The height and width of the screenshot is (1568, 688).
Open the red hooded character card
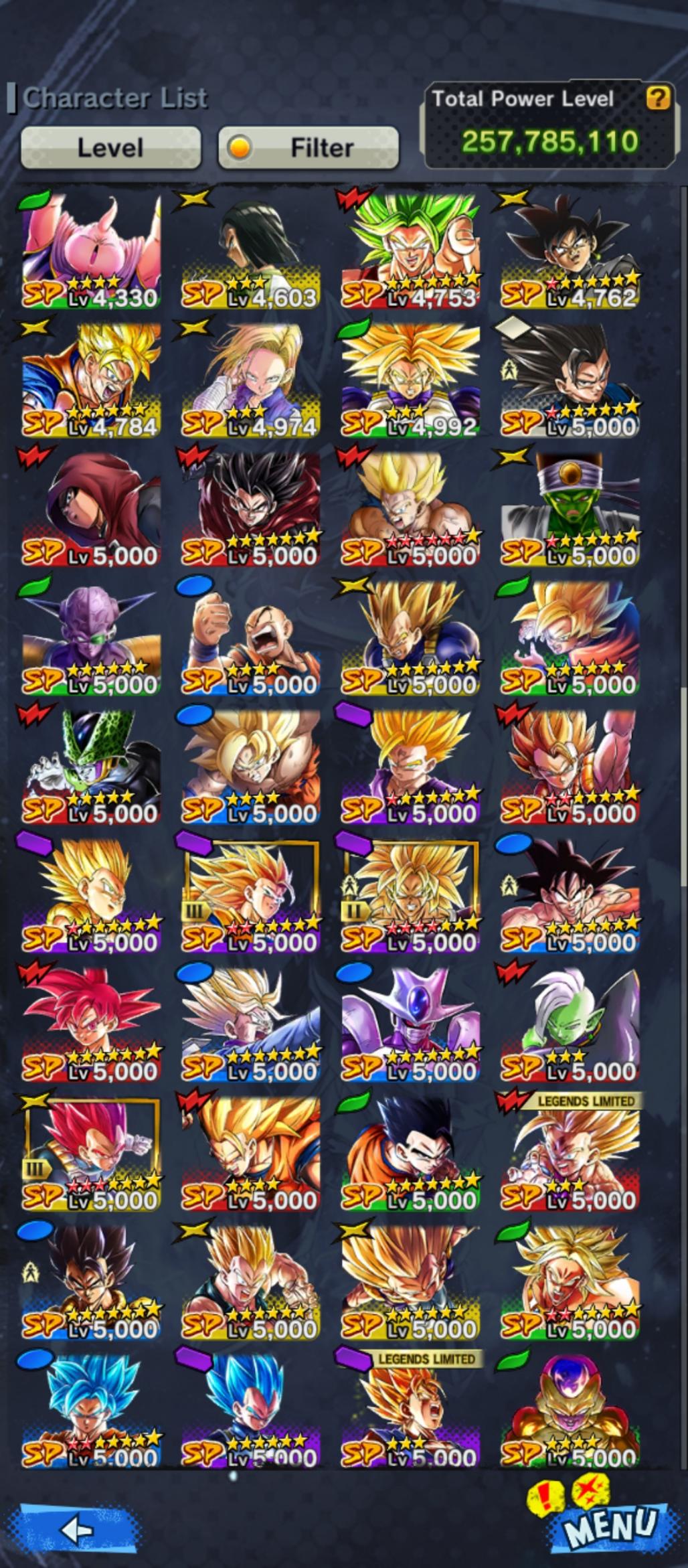tap(92, 509)
